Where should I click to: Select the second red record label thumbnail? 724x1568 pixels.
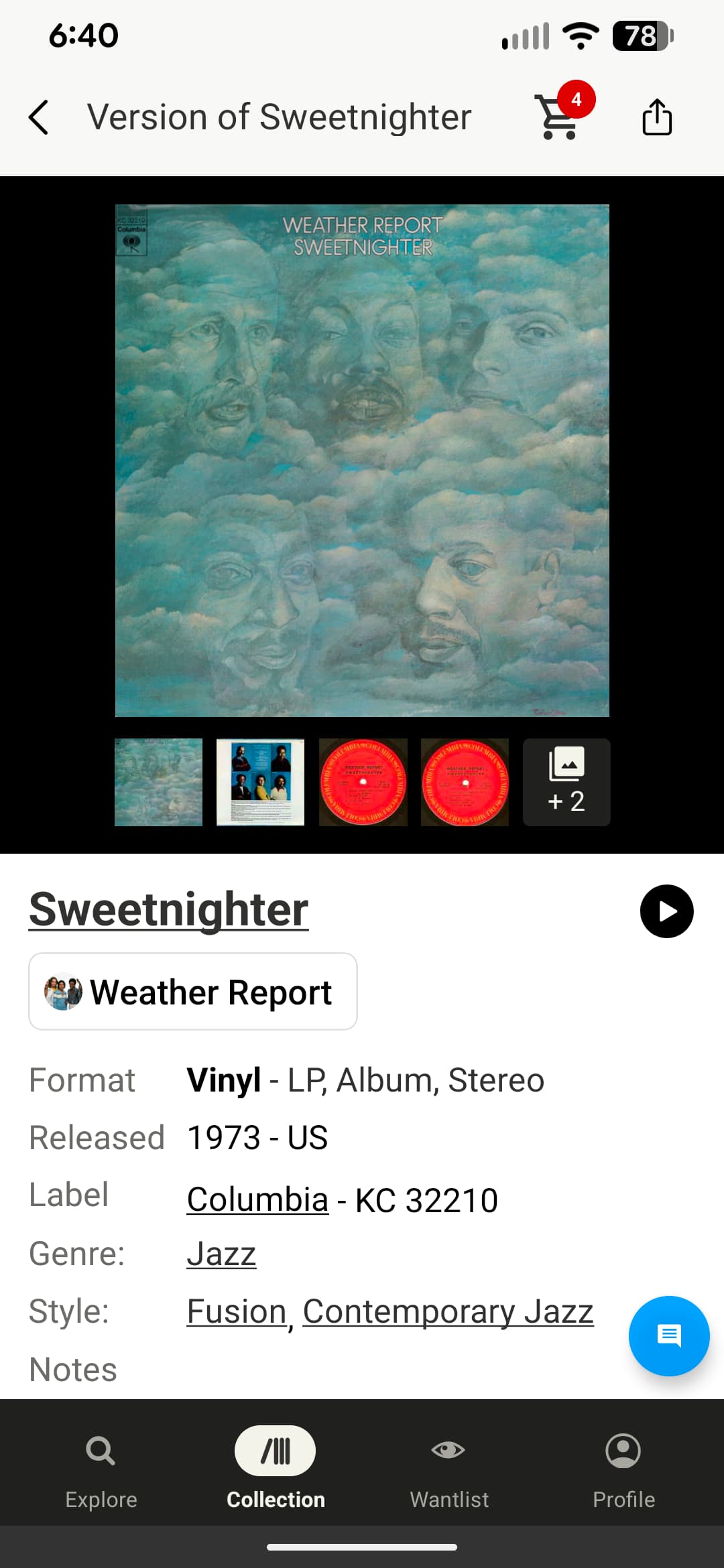point(465,782)
